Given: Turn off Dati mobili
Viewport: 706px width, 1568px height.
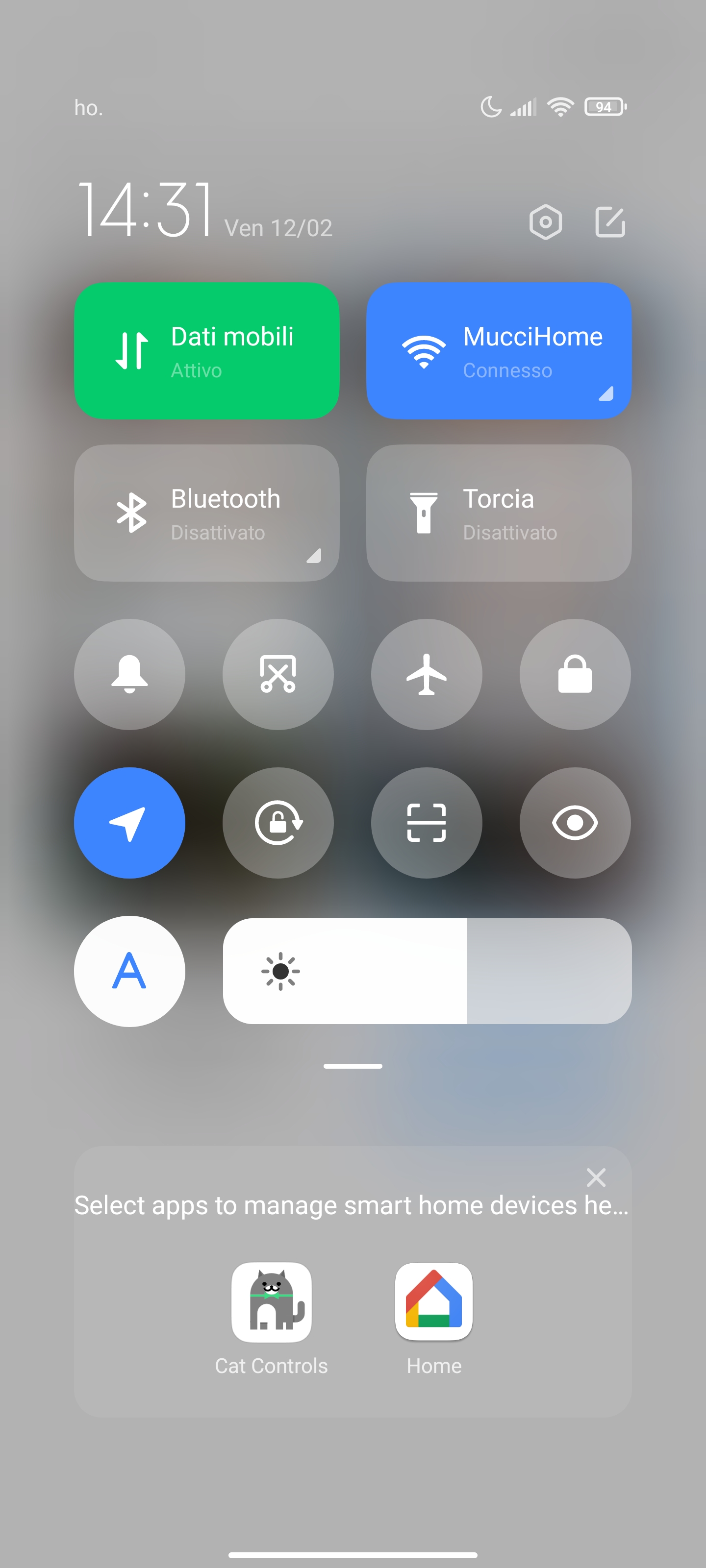Looking at the screenshot, I should tap(206, 351).
